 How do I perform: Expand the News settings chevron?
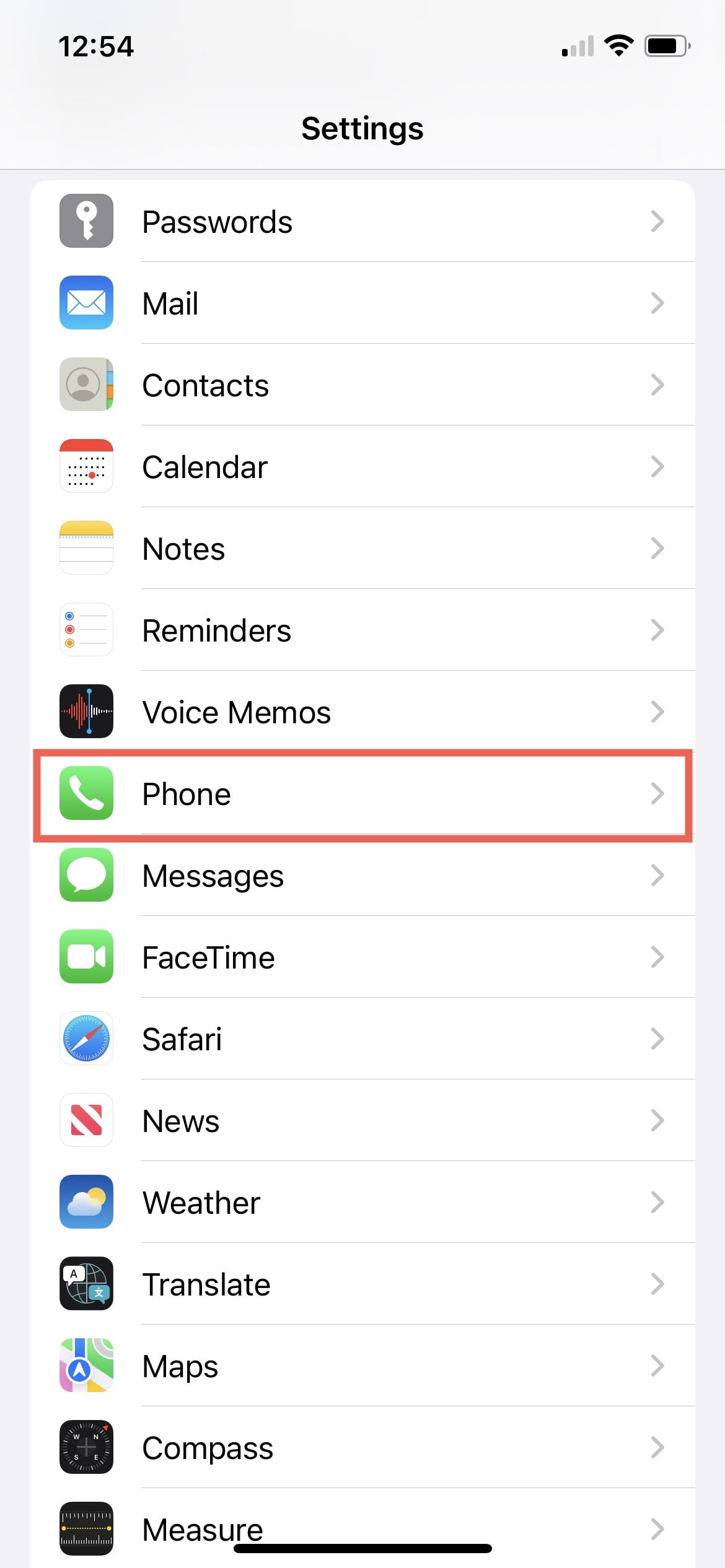[x=658, y=1120]
